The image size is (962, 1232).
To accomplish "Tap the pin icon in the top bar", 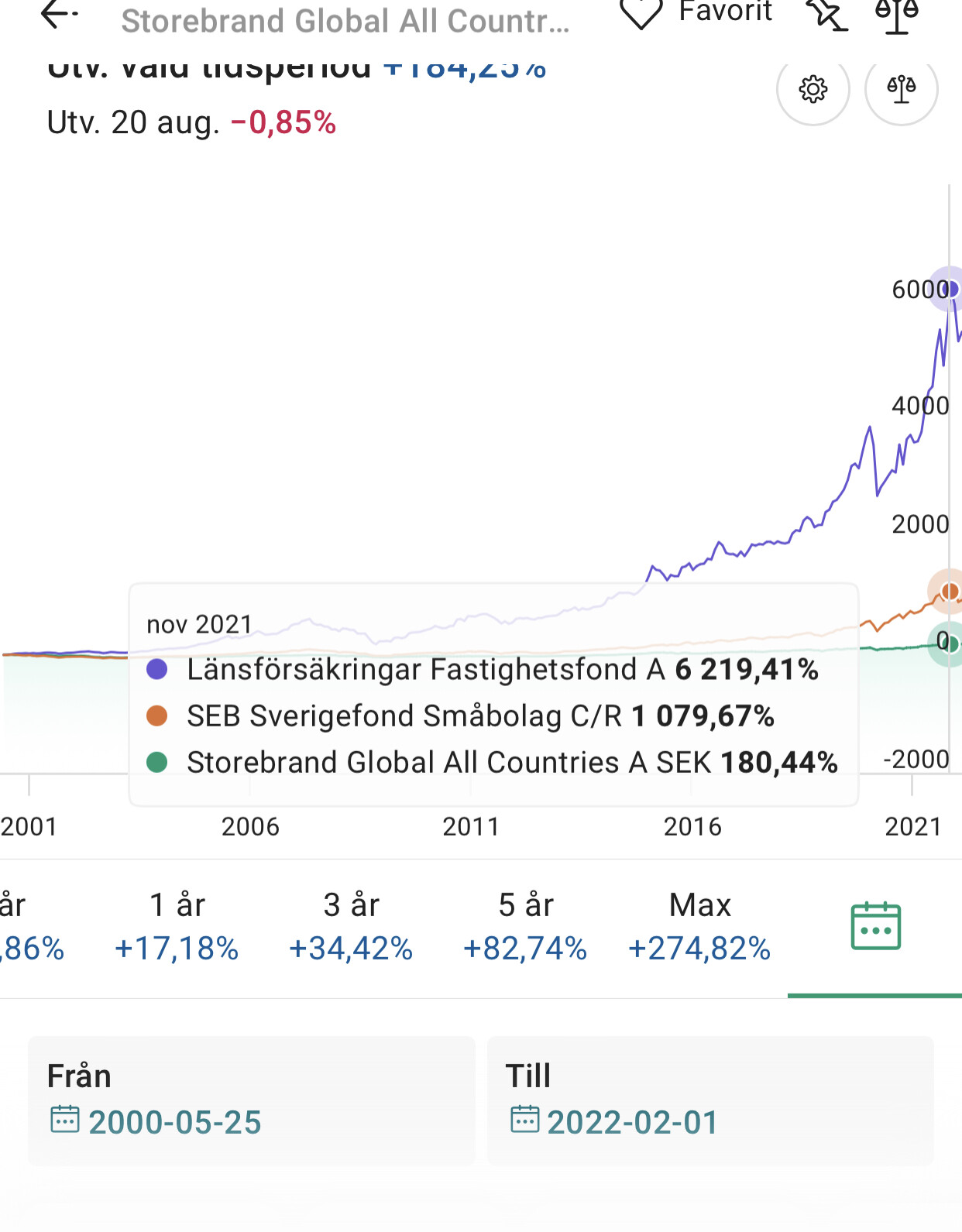I will (826, 14).
